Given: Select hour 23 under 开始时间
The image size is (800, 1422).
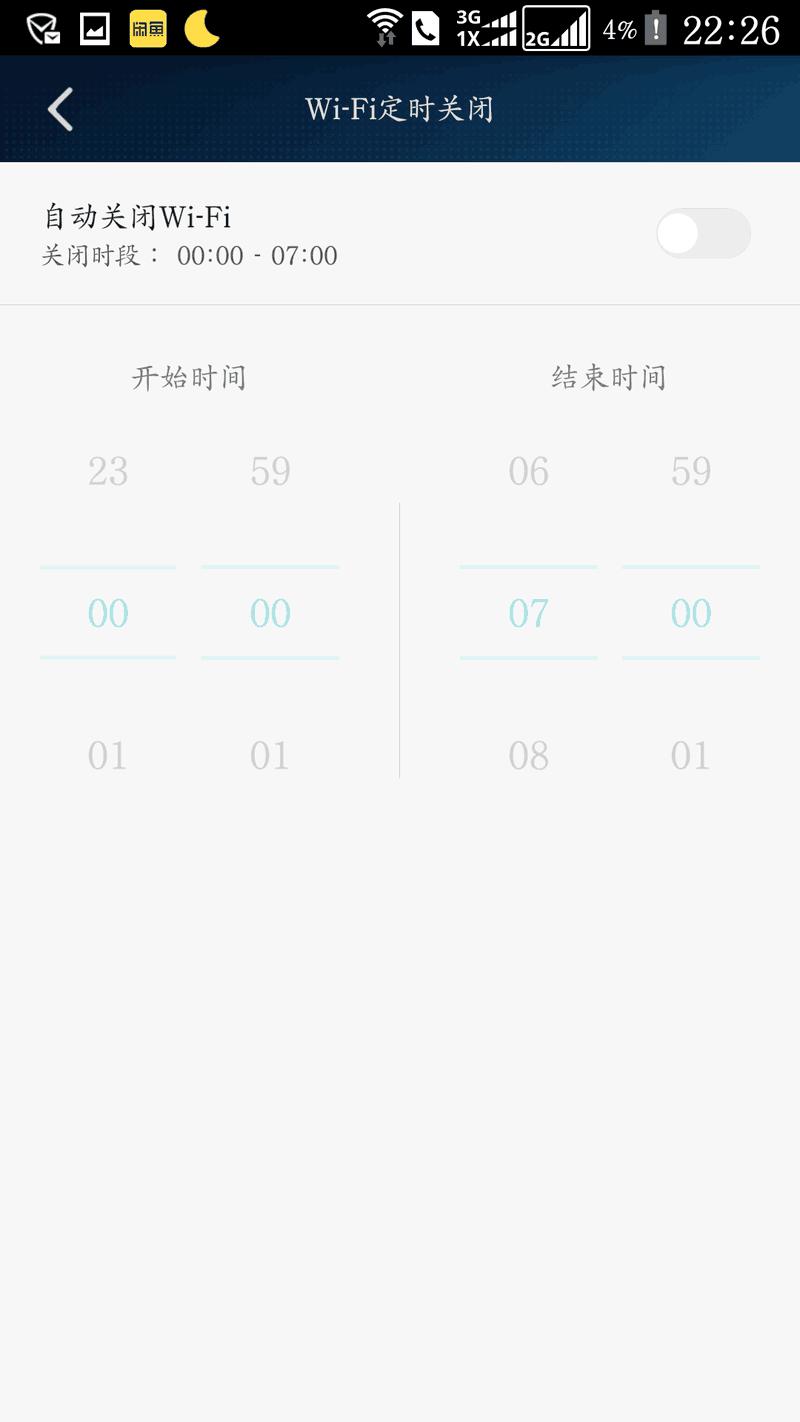Looking at the screenshot, I should [108, 471].
